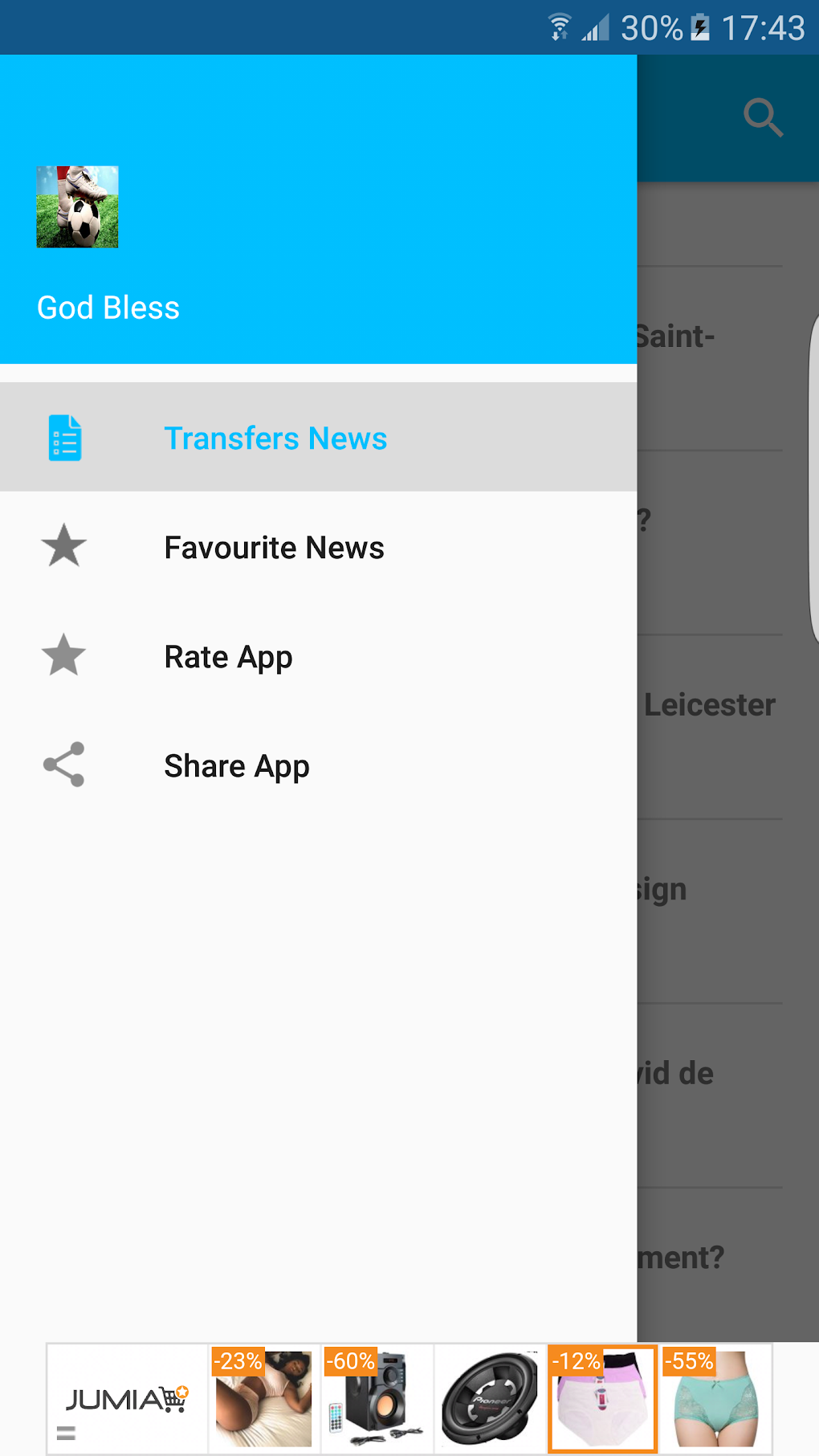819x1456 pixels.
Task: Tap the football profile picture
Action: (77, 206)
